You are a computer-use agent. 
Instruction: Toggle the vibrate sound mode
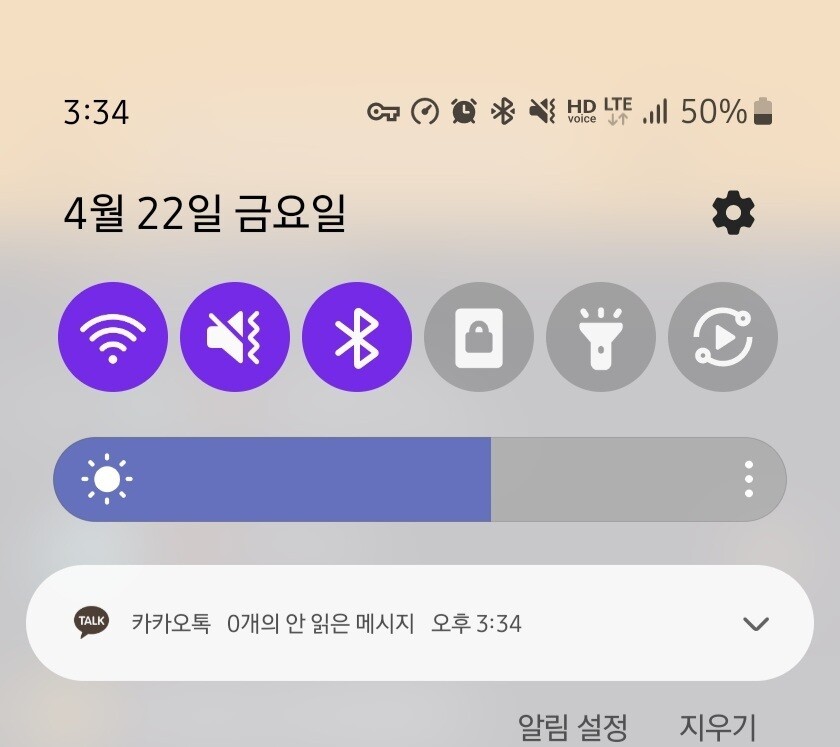pos(235,337)
